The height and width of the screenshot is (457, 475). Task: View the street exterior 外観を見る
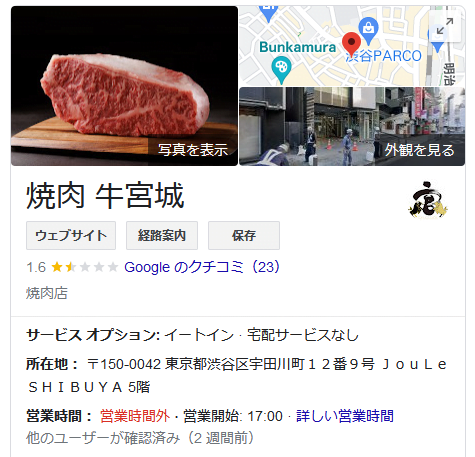(x=352, y=126)
